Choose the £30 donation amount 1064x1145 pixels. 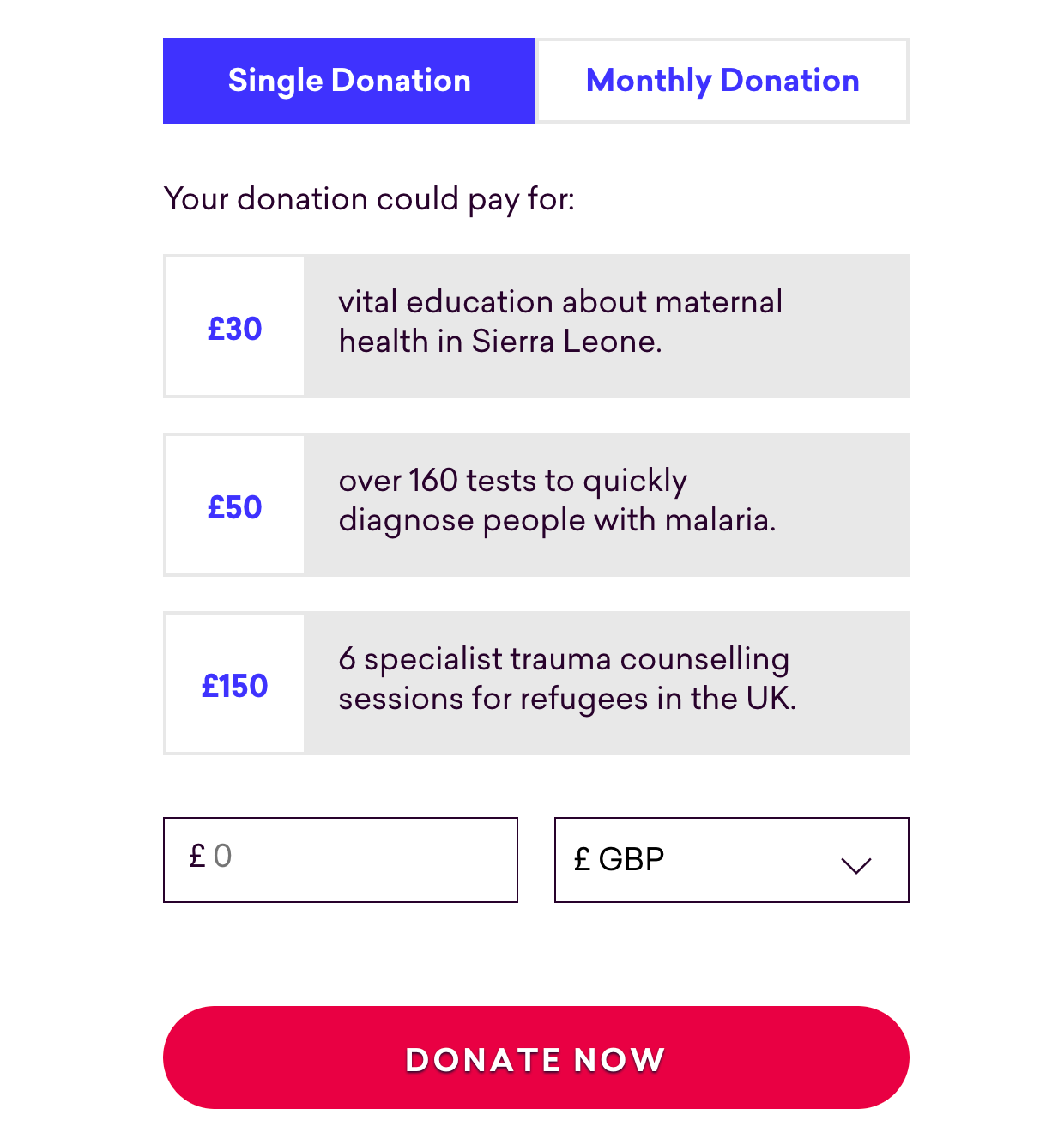click(x=234, y=327)
